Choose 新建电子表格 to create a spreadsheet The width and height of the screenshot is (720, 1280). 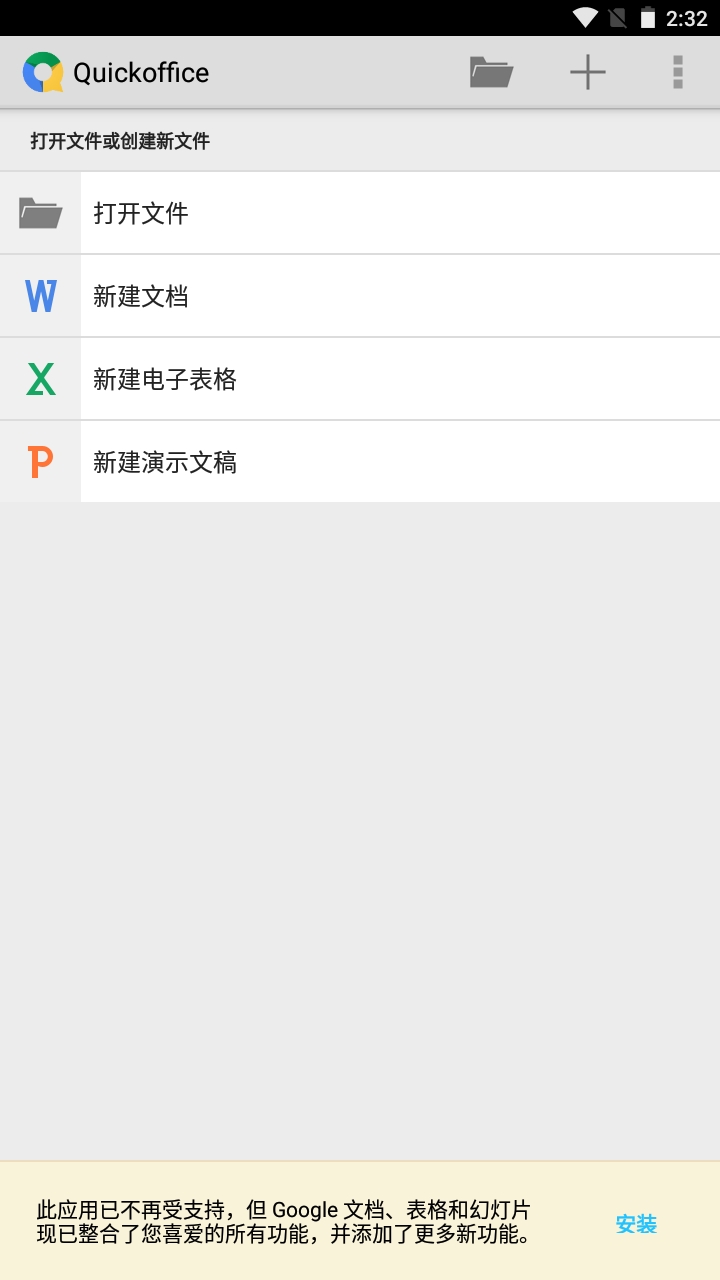(x=300, y=379)
